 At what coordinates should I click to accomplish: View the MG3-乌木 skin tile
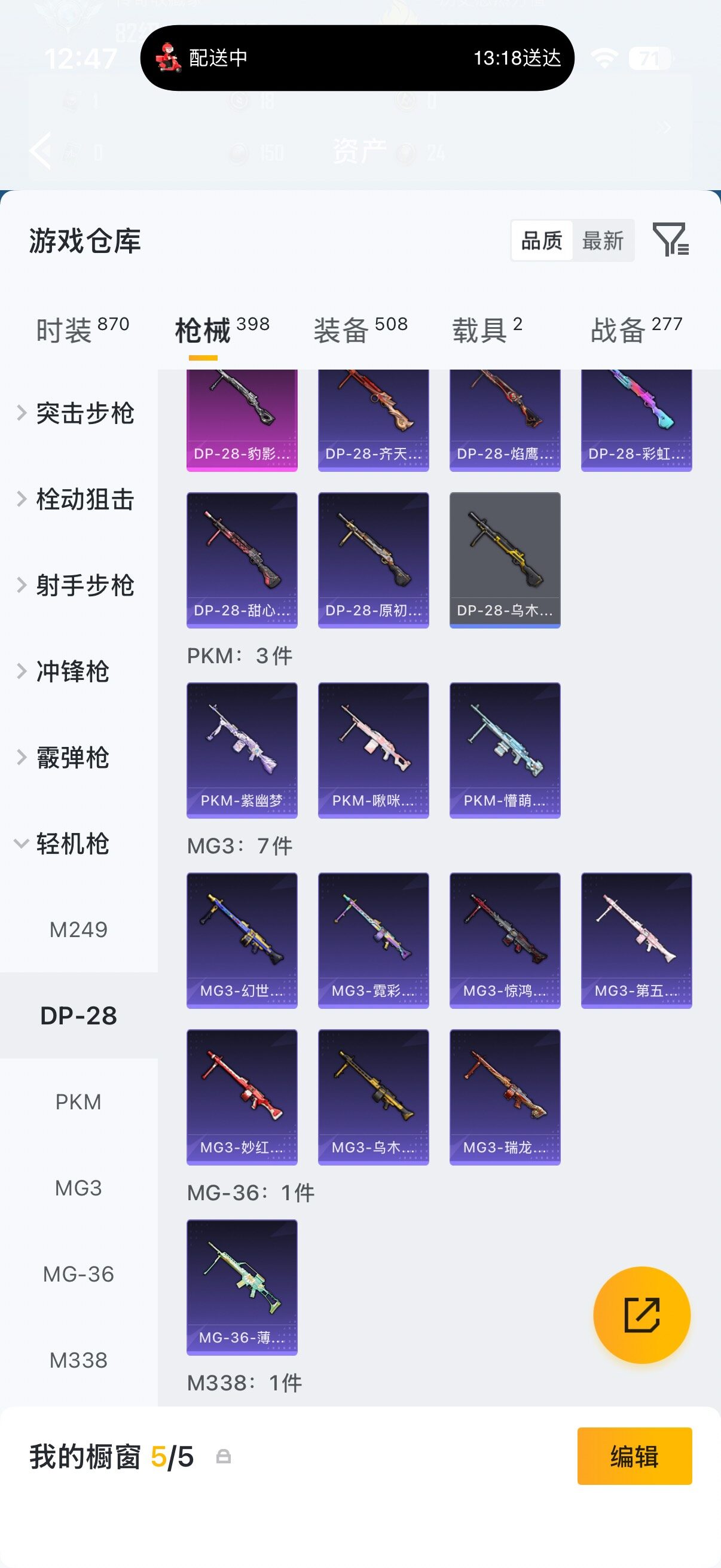point(374,1097)
